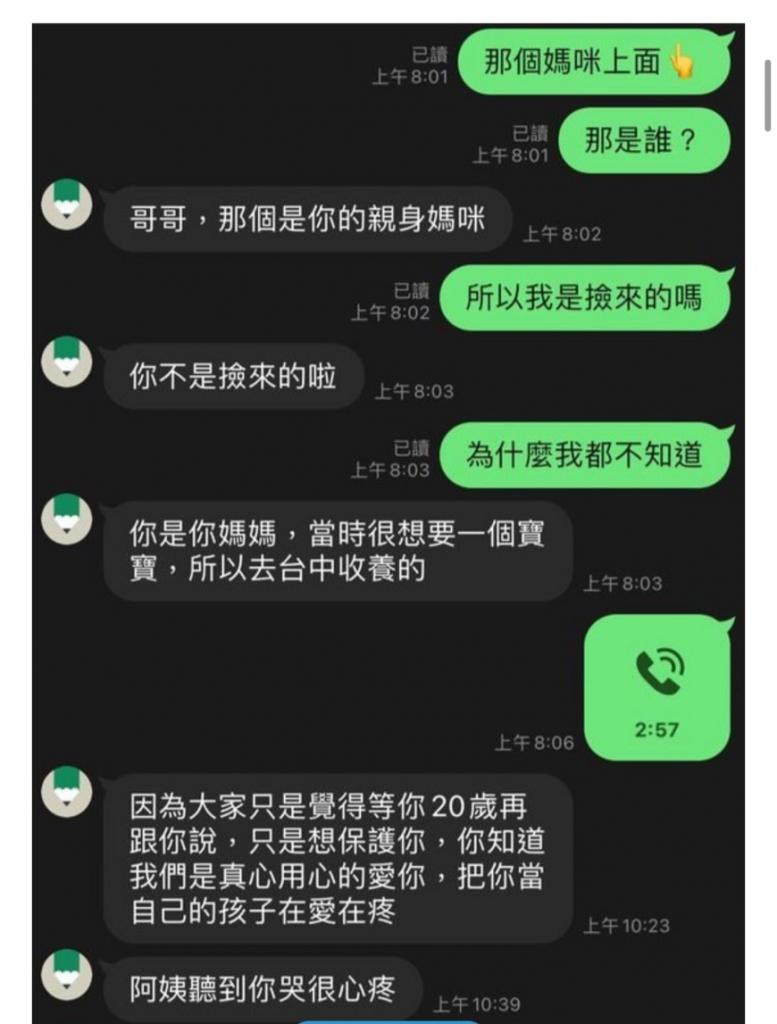Open sender avatar beside 哥哥，那個是你的親身媽咪
The width and height of the screenshot is (777, 1024).
click(x=67, y=205)
